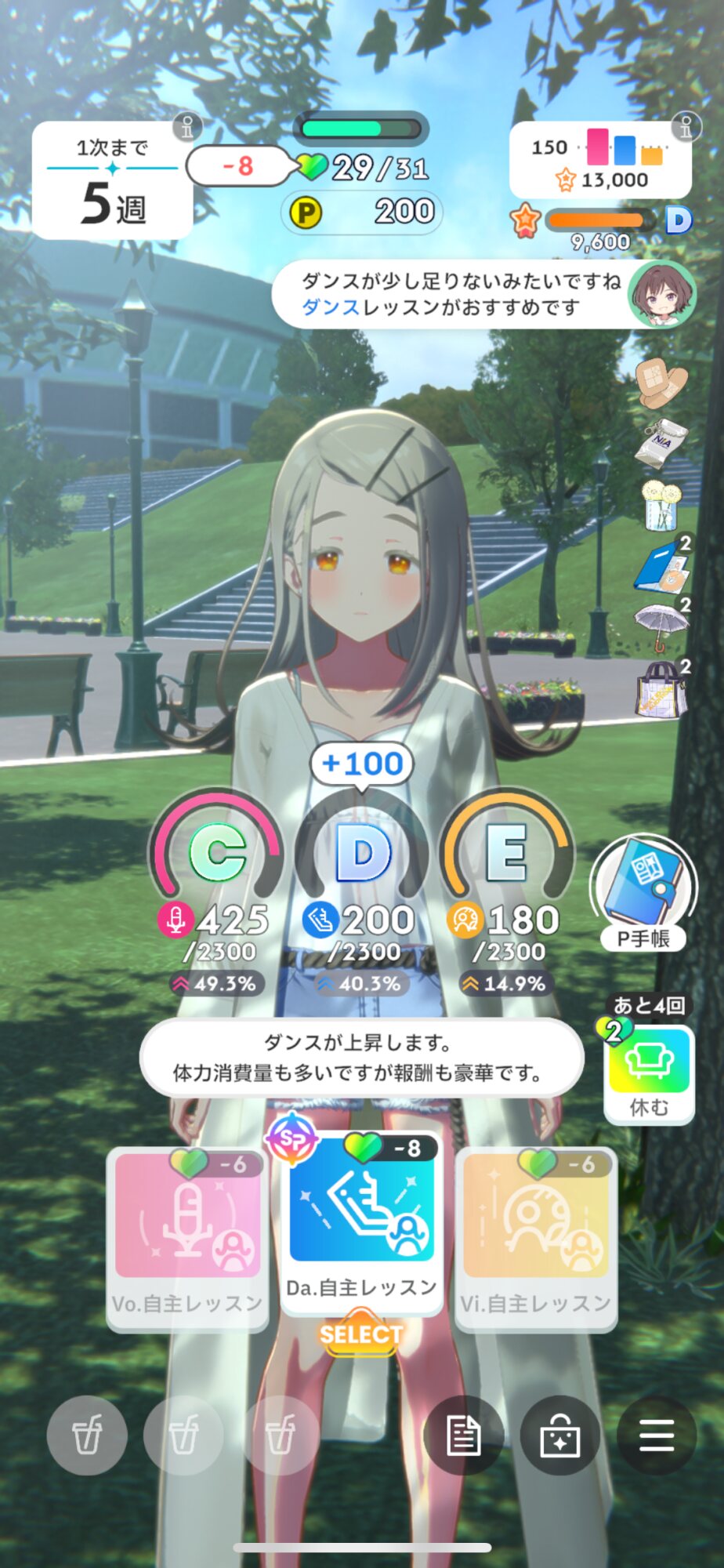Tap the second P-drink slot
The width and height of the screenshot is (724, 1568).
click(183, 1436)
